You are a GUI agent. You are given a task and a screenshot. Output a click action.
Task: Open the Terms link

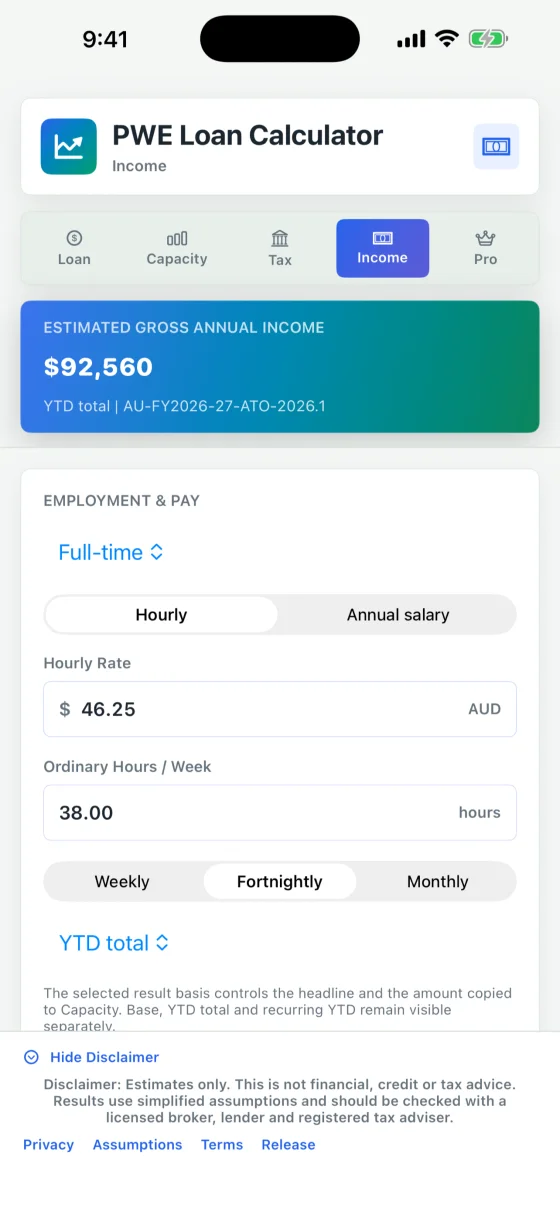222,1145
